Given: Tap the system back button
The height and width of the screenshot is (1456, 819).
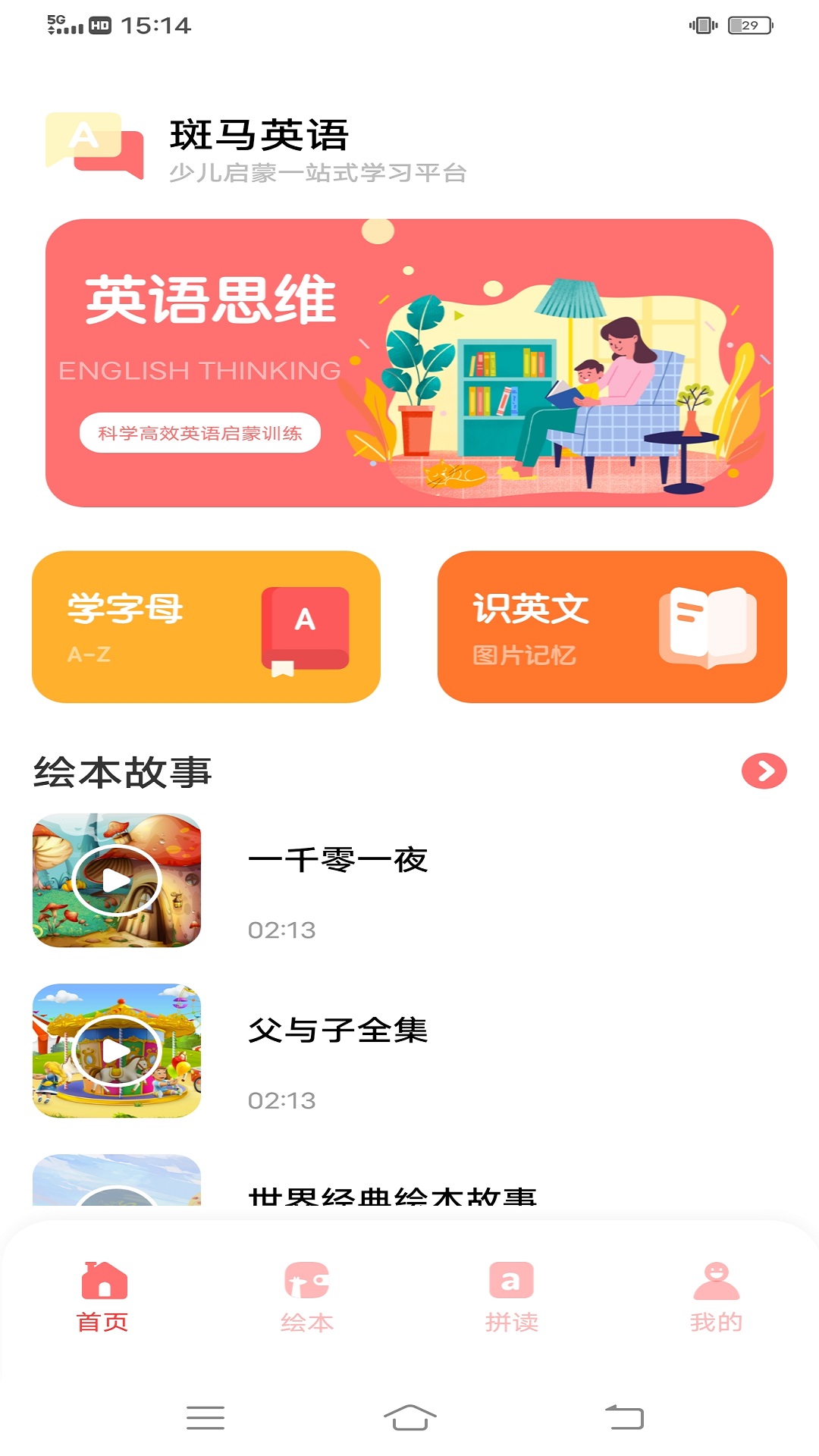Looking at the screenshot, I should pyautogui.click(x=624, y=1417).
